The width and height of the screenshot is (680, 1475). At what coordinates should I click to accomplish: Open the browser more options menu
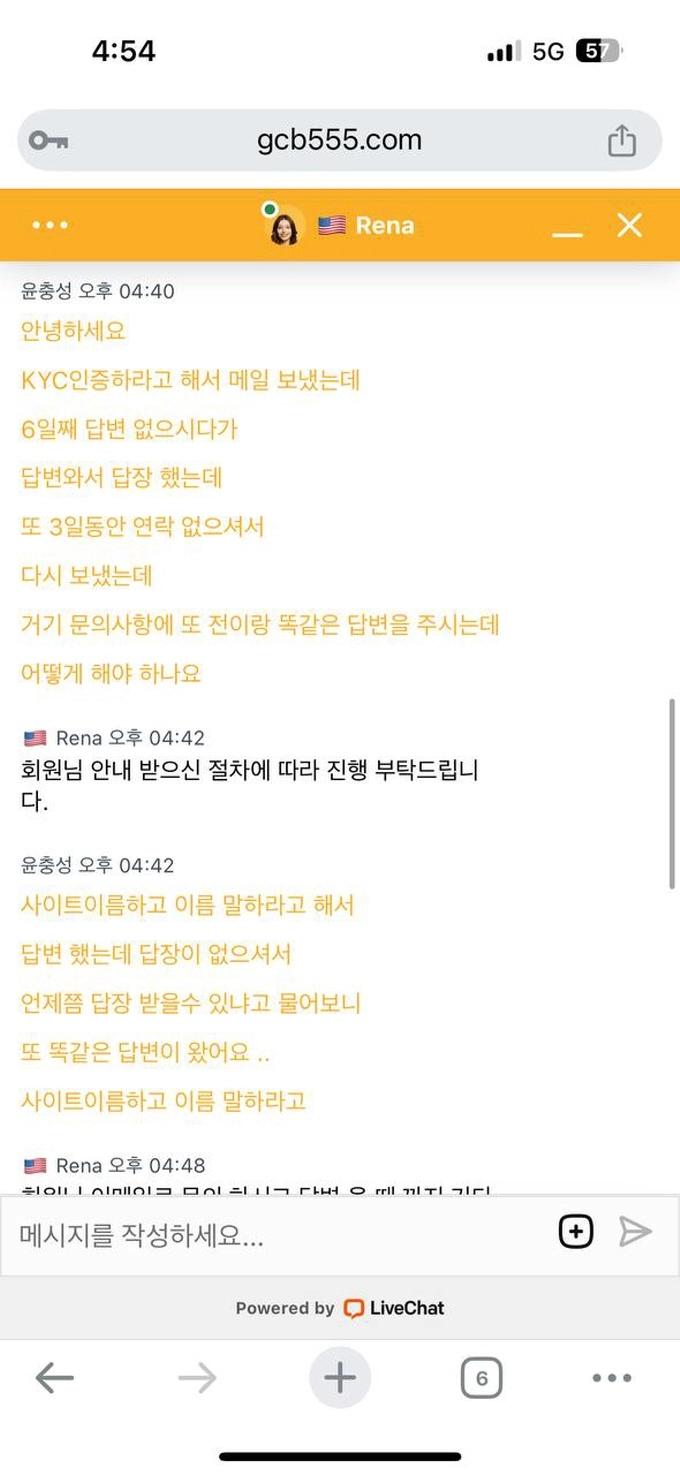pos(612,1379)
